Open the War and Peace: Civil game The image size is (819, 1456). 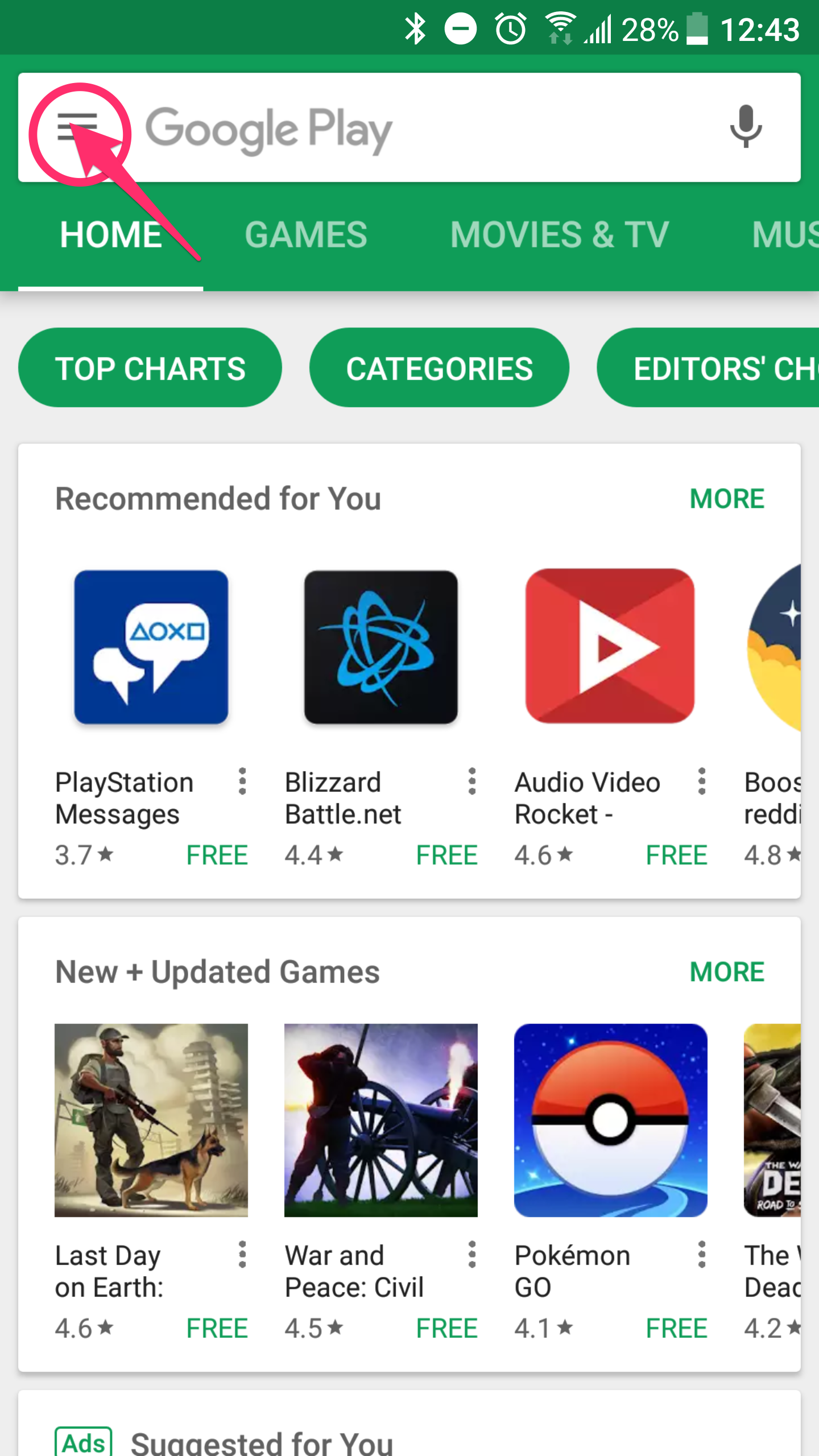point(381,1183)
